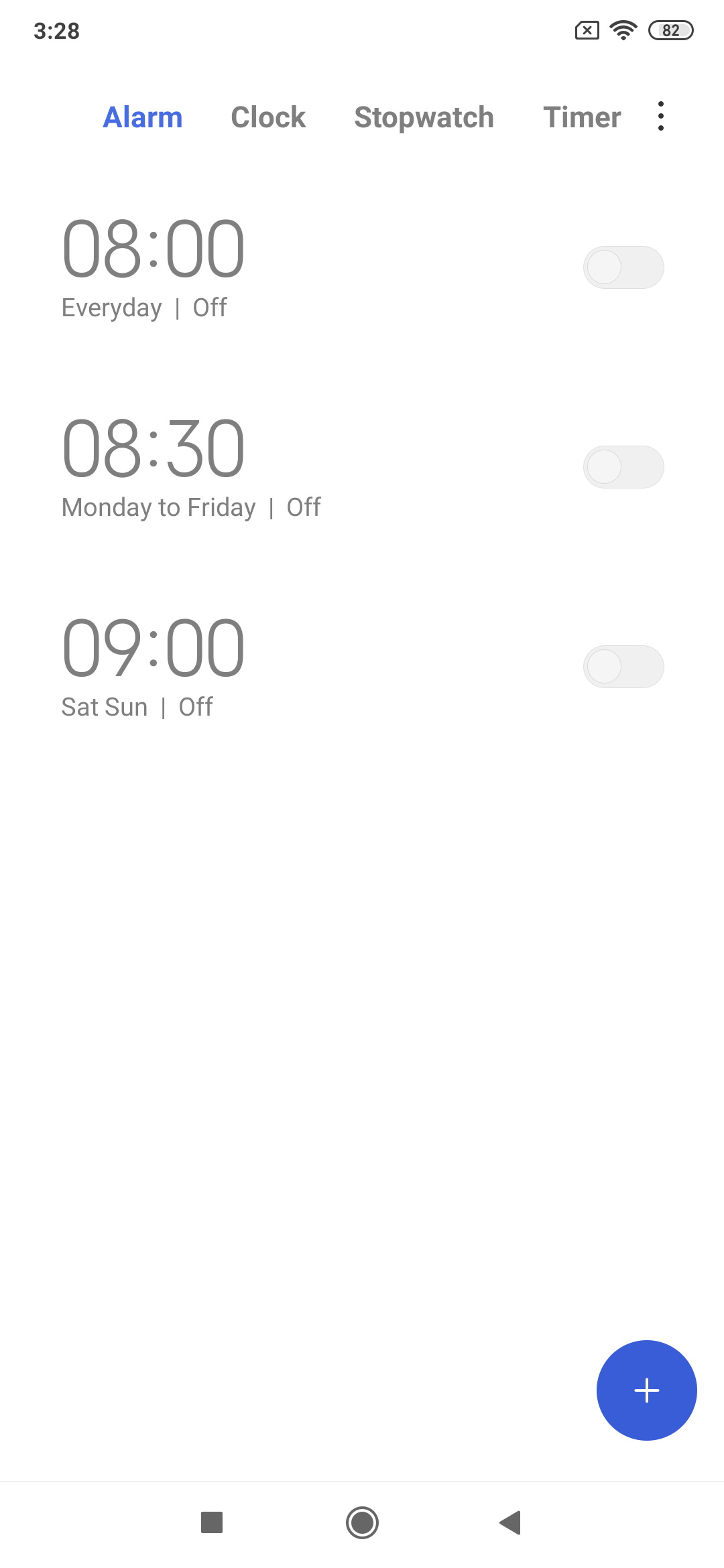Screen dimensions: 724x1568
Task: Turn on the 08:30 weekday alarm
Action: click(623, 467)
